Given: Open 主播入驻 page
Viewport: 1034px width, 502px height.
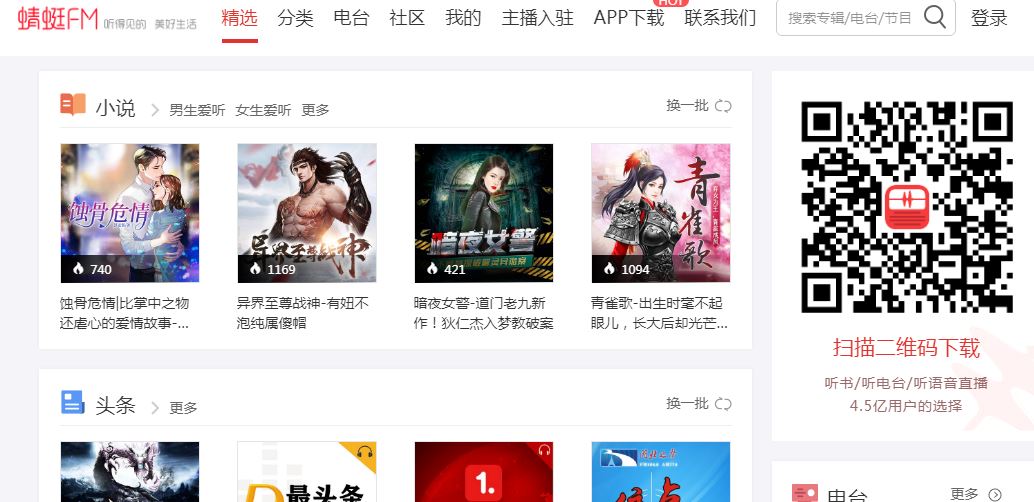Looking at the screenshot, I should [537, 18].
